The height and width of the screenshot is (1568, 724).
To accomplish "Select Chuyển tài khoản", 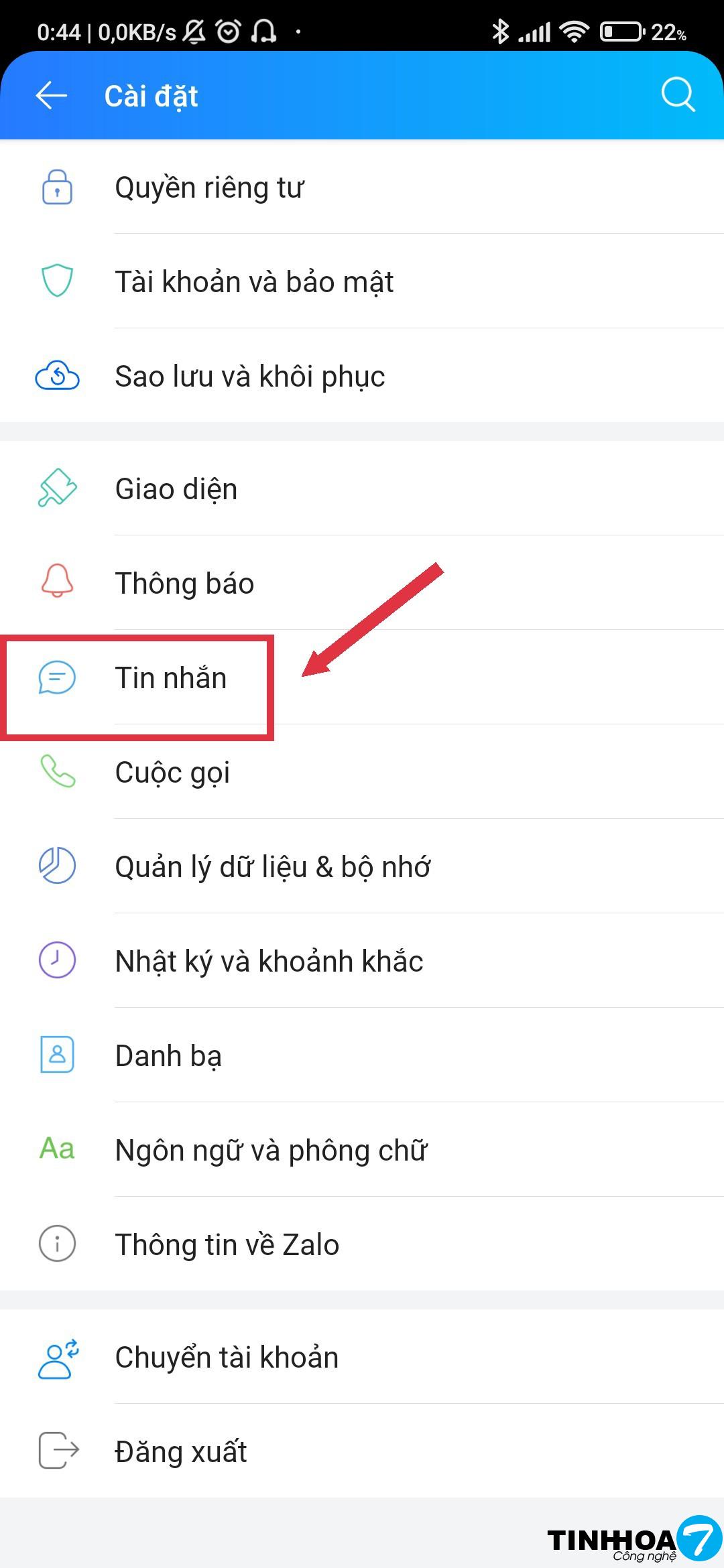I will (227, 1358).
